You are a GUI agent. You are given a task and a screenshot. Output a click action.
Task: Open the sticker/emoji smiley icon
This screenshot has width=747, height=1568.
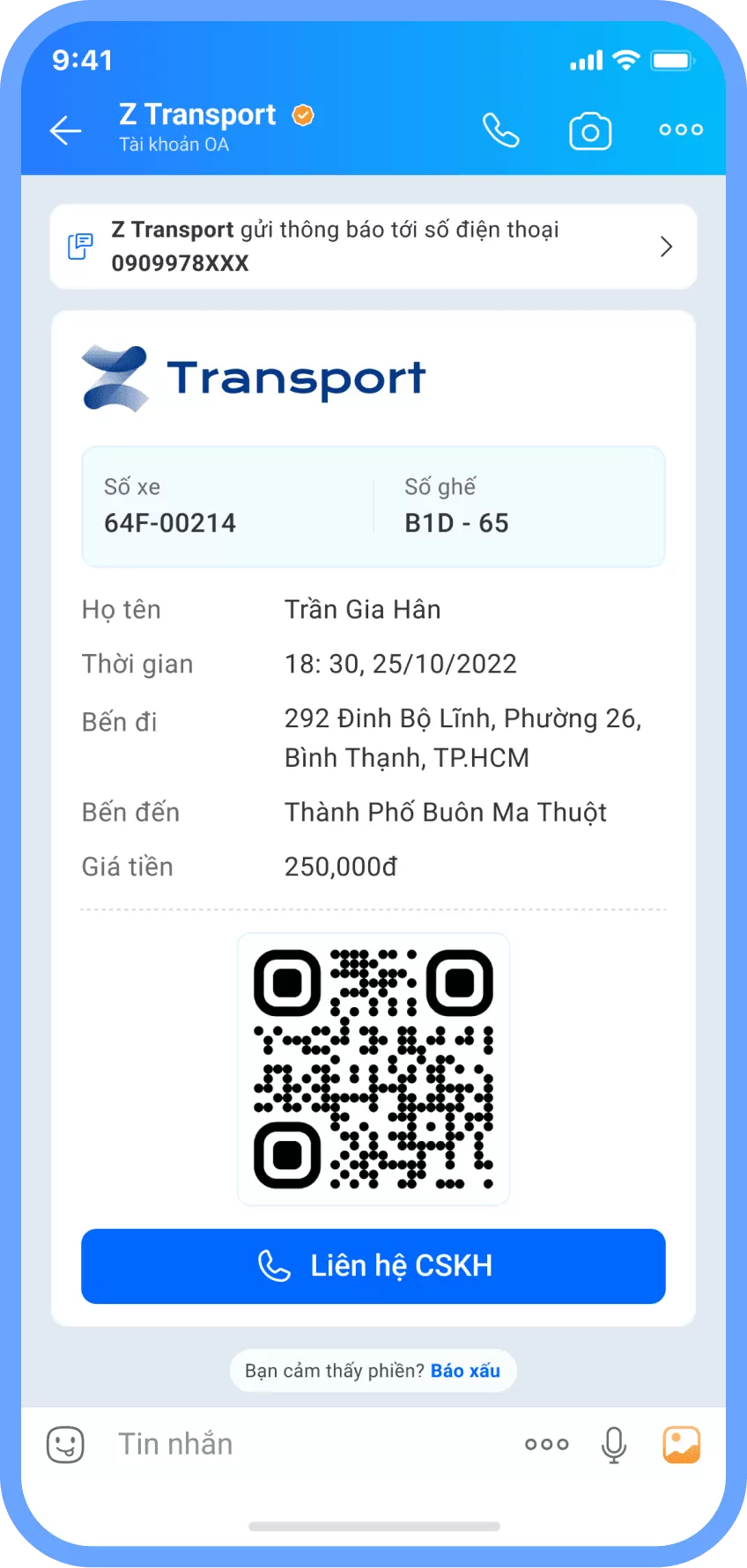tap(67, 1444)
